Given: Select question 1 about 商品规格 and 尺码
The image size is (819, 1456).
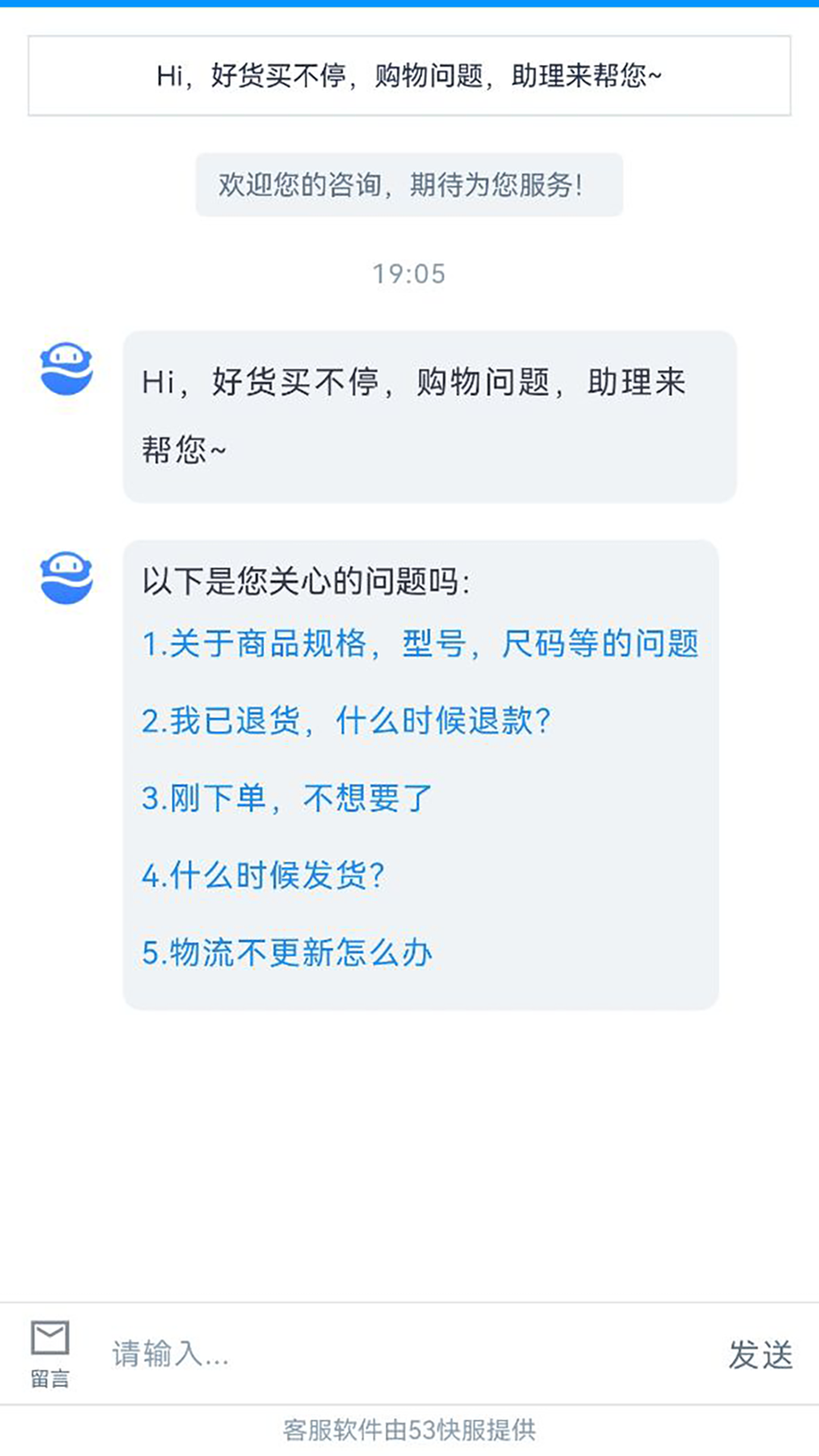Looking at the screenshot, I should coord(420,644).
